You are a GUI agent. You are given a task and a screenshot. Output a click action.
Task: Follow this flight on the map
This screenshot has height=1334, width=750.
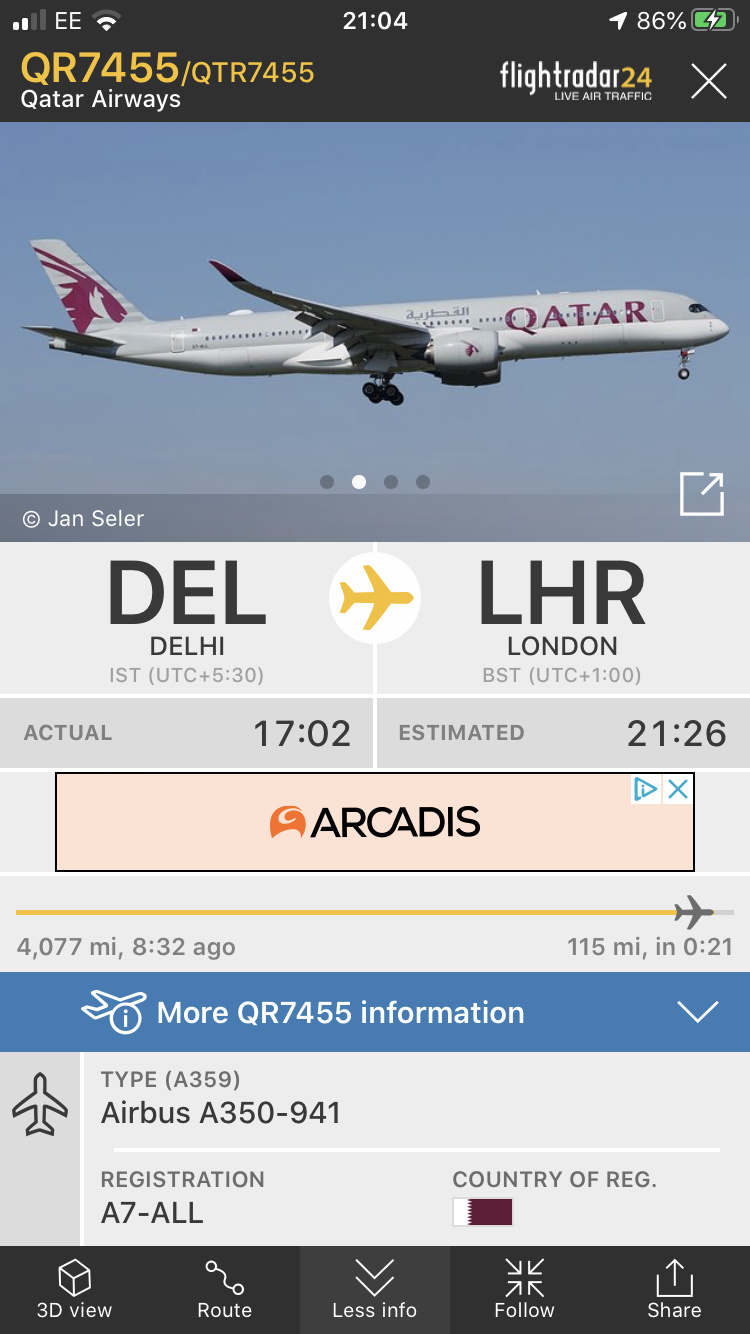(x=524, y=1290)
